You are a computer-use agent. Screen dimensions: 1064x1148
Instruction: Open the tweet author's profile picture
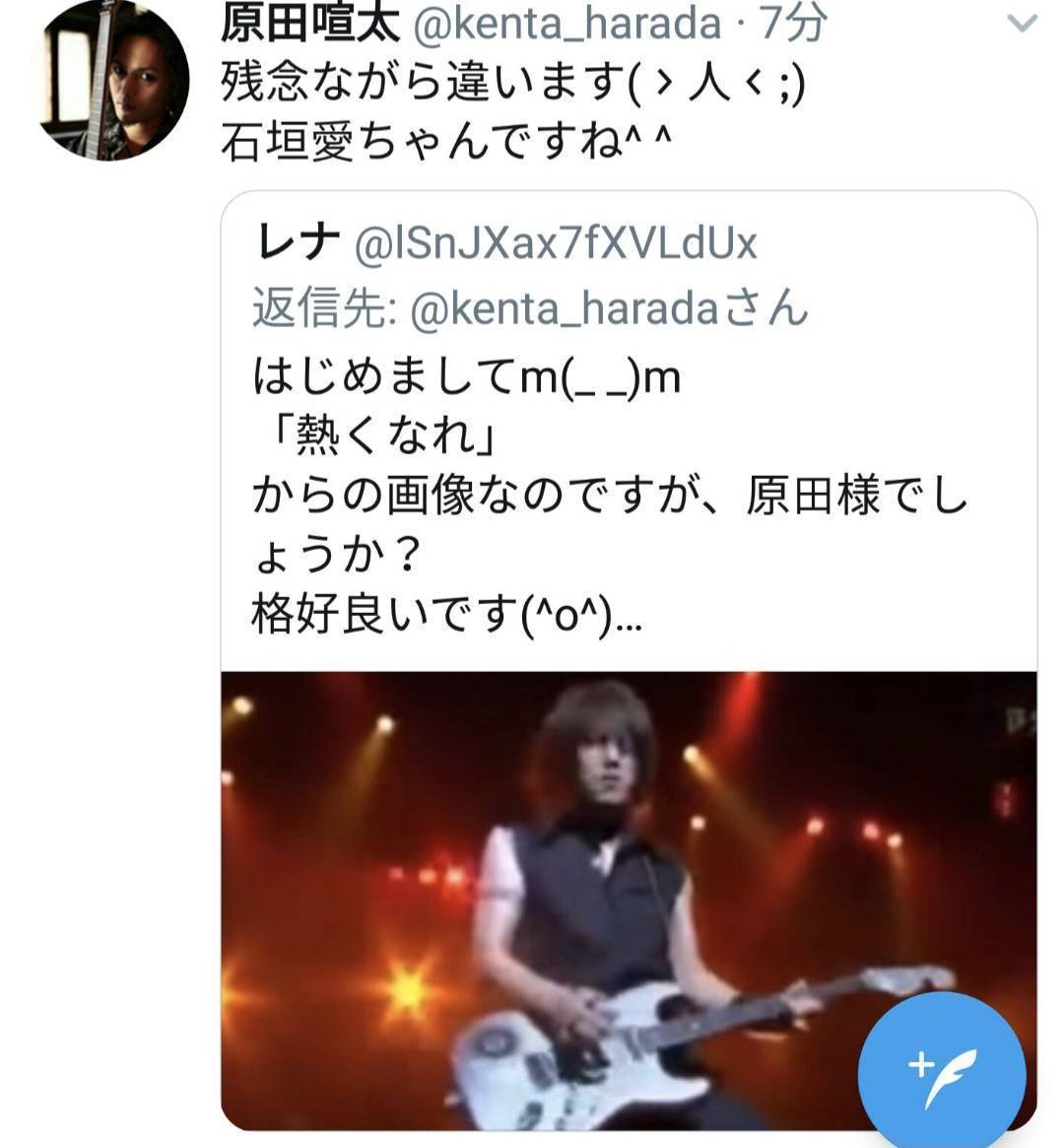pos(115,81)
